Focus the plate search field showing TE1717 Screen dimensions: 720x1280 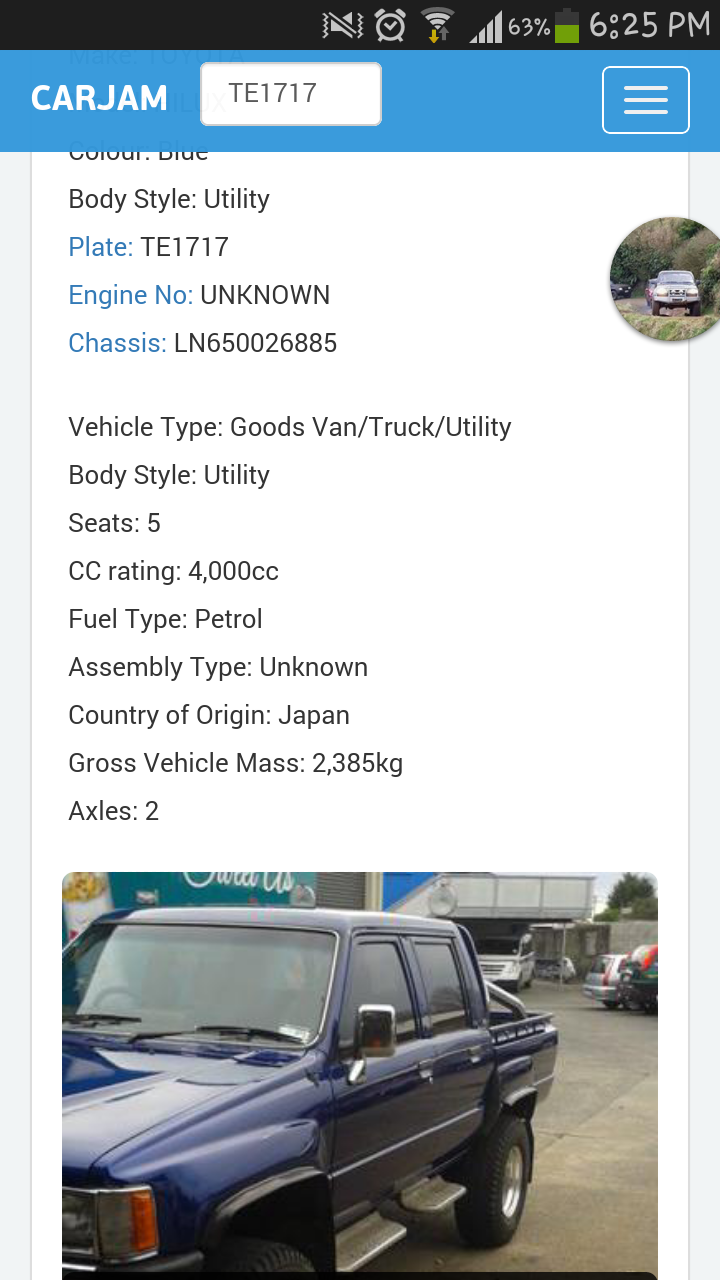point(290,94)
